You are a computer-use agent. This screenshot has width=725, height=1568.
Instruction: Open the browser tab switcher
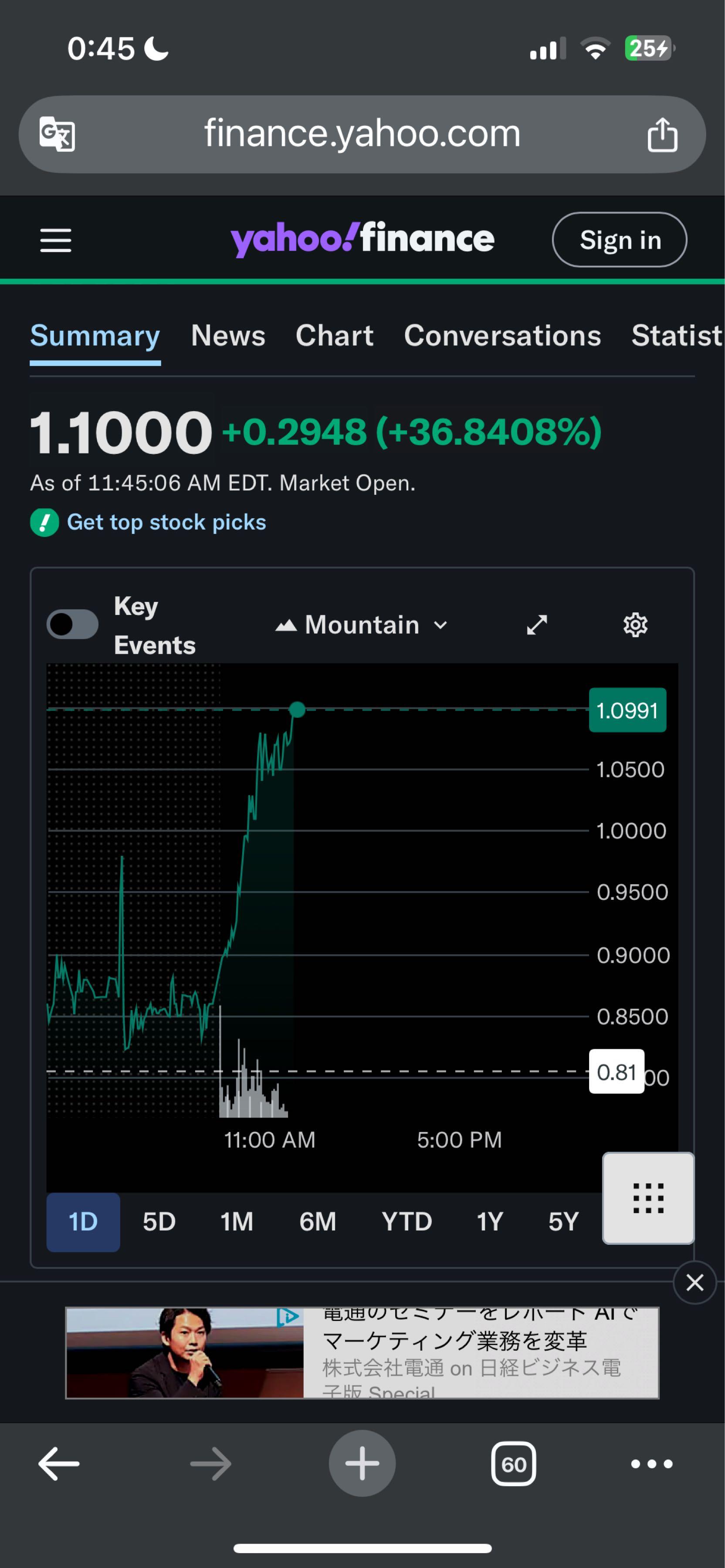point(513,1464)
